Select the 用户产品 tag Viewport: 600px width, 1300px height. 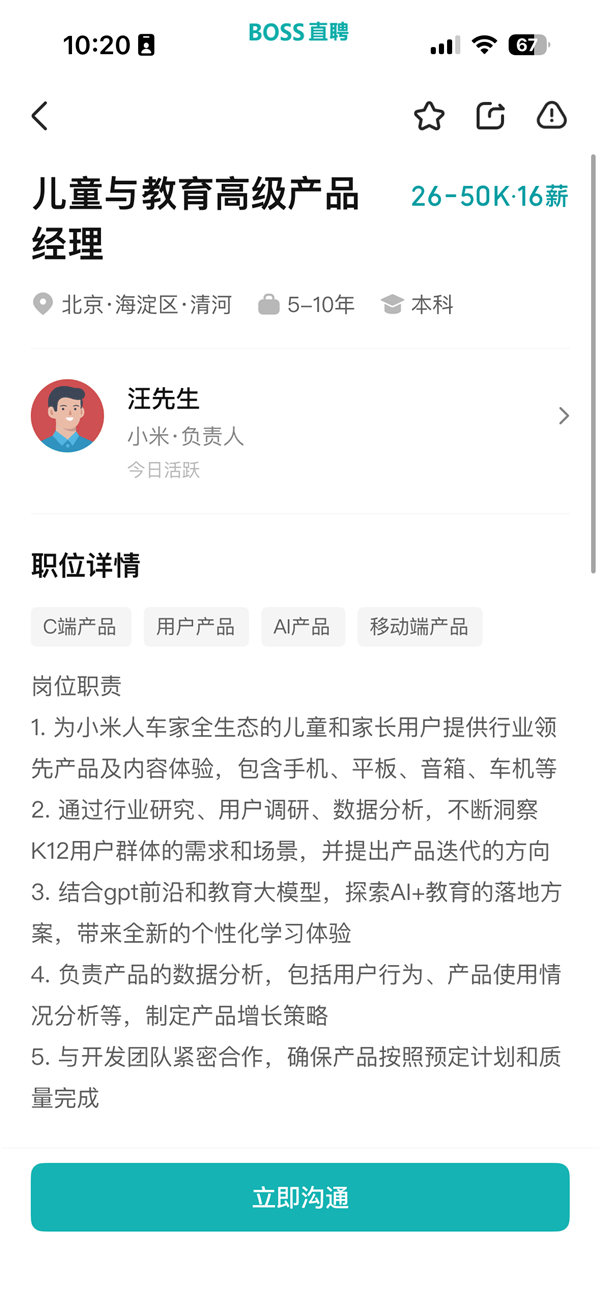point(196,627)
